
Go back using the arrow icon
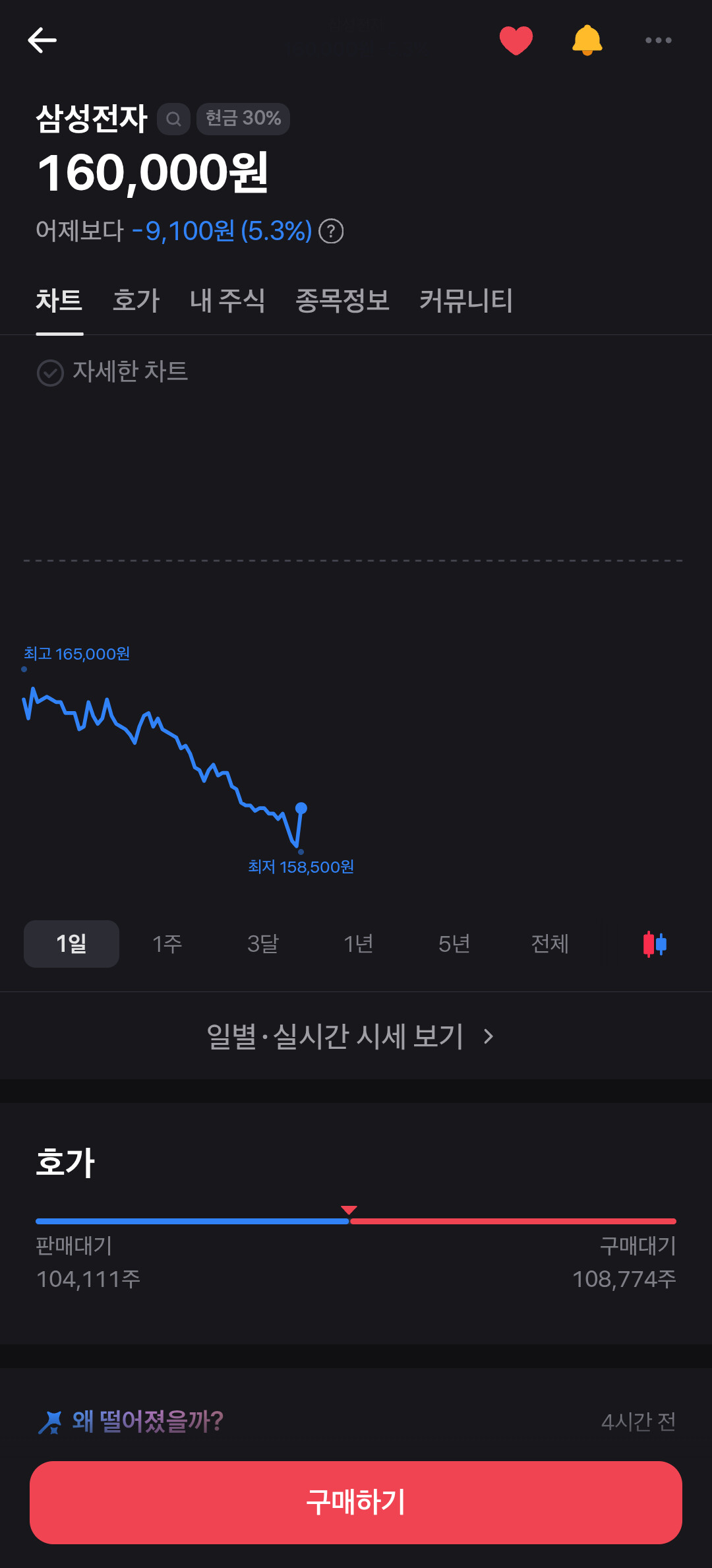pos(42,40)
